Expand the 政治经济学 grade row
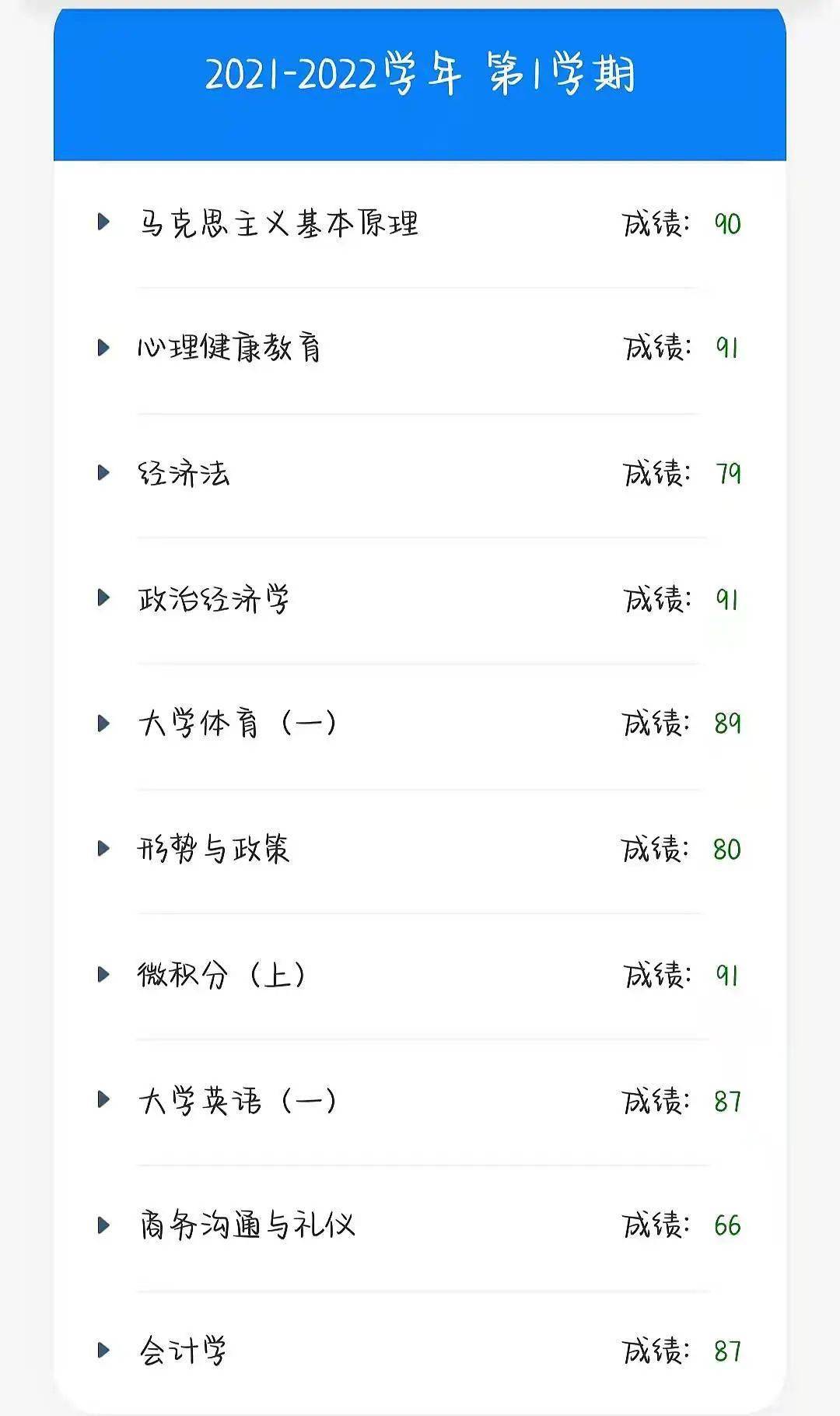This screenshot has height=1416, width=840. coord(103,598)
